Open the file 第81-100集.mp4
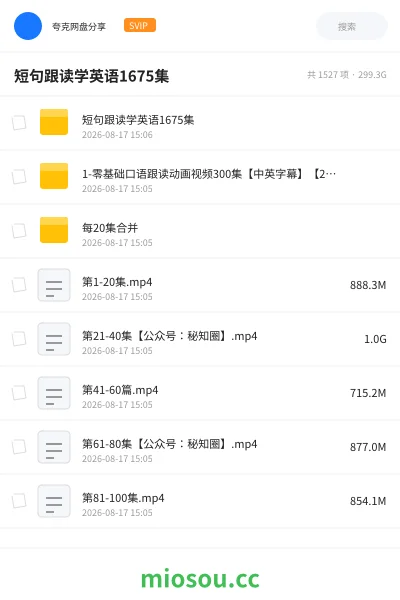Screen dimensions: 400x600 tap(200, 501)
